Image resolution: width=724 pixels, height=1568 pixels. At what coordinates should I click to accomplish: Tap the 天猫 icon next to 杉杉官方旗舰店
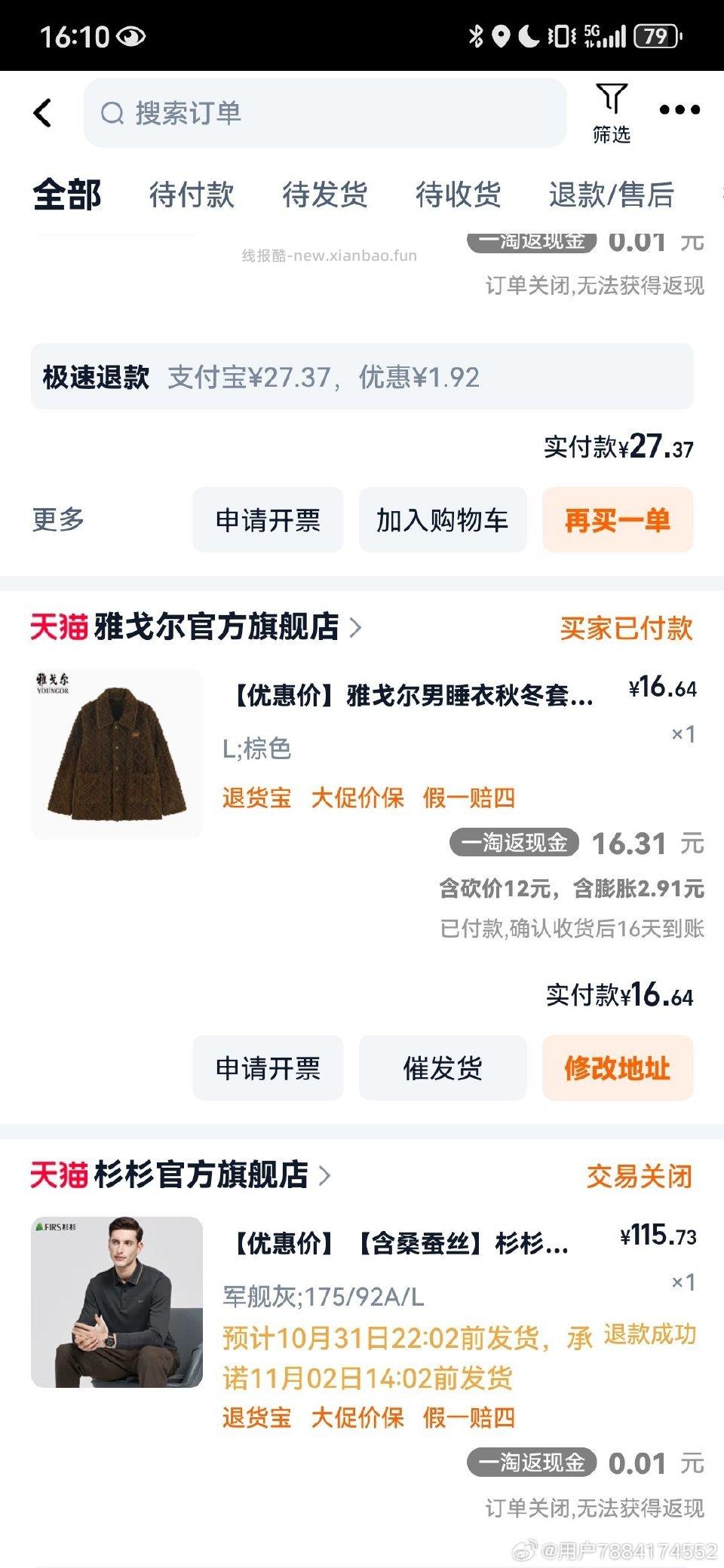[x=59, y=1174]
